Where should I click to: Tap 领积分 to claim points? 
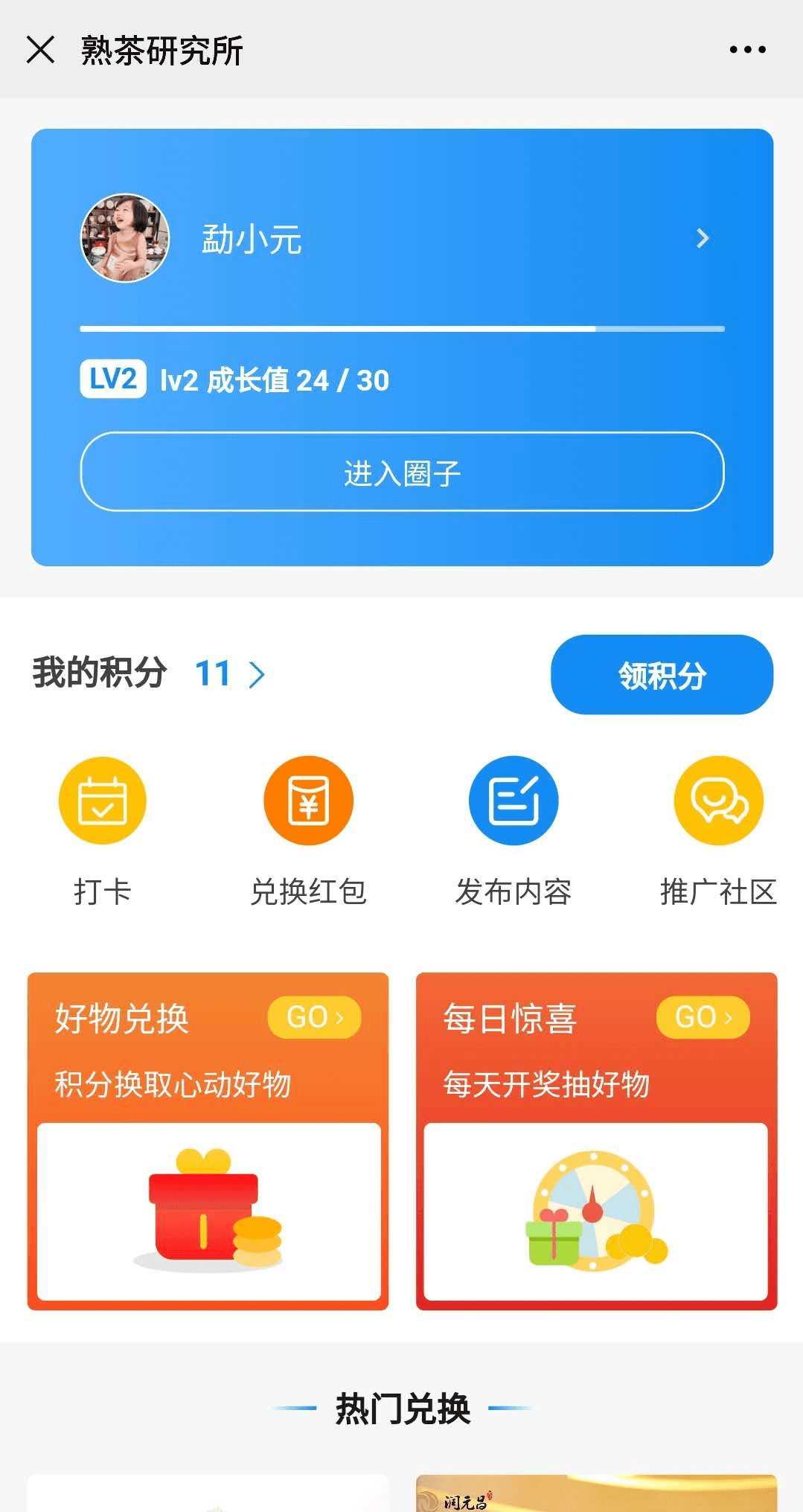(662, 675)
